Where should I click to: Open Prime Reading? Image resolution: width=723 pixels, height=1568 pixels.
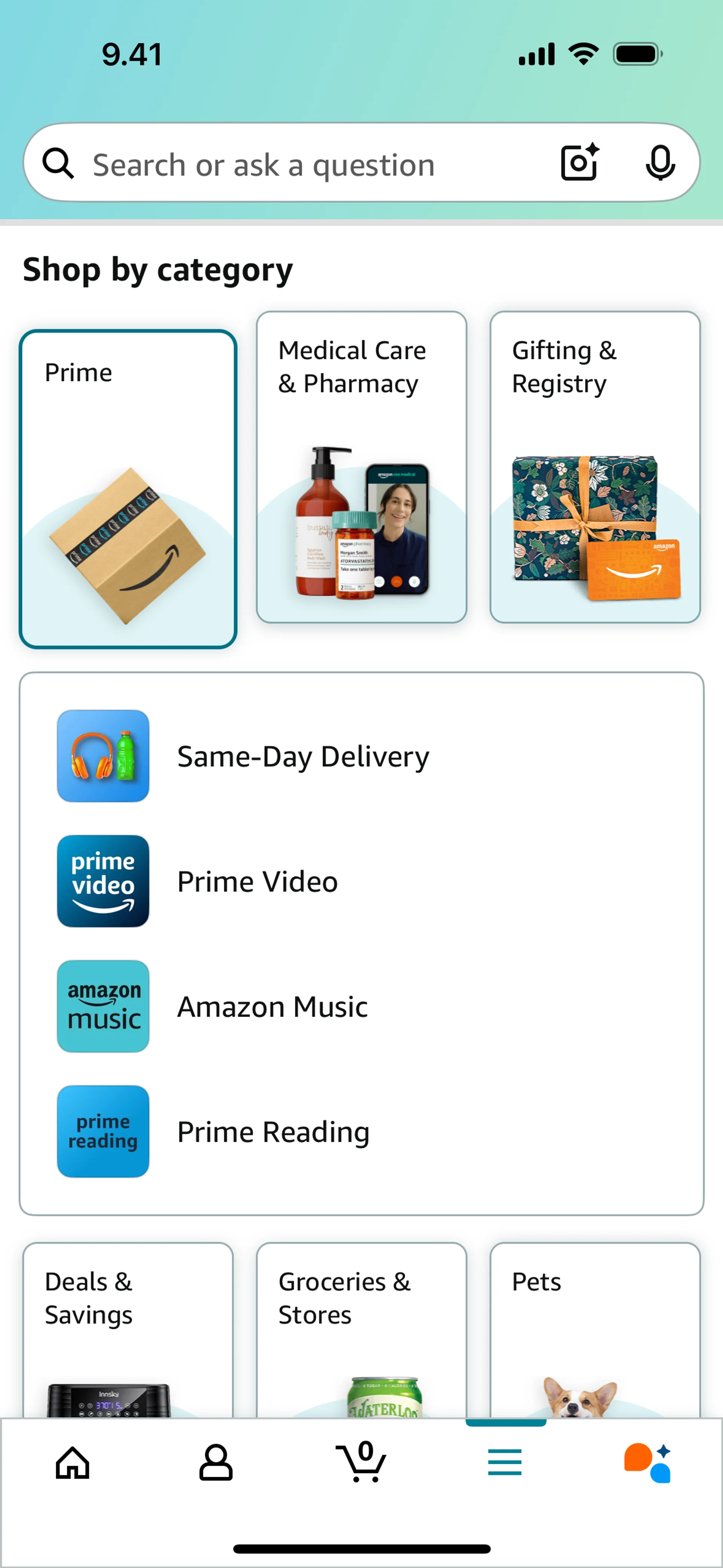coord(361,1132)
